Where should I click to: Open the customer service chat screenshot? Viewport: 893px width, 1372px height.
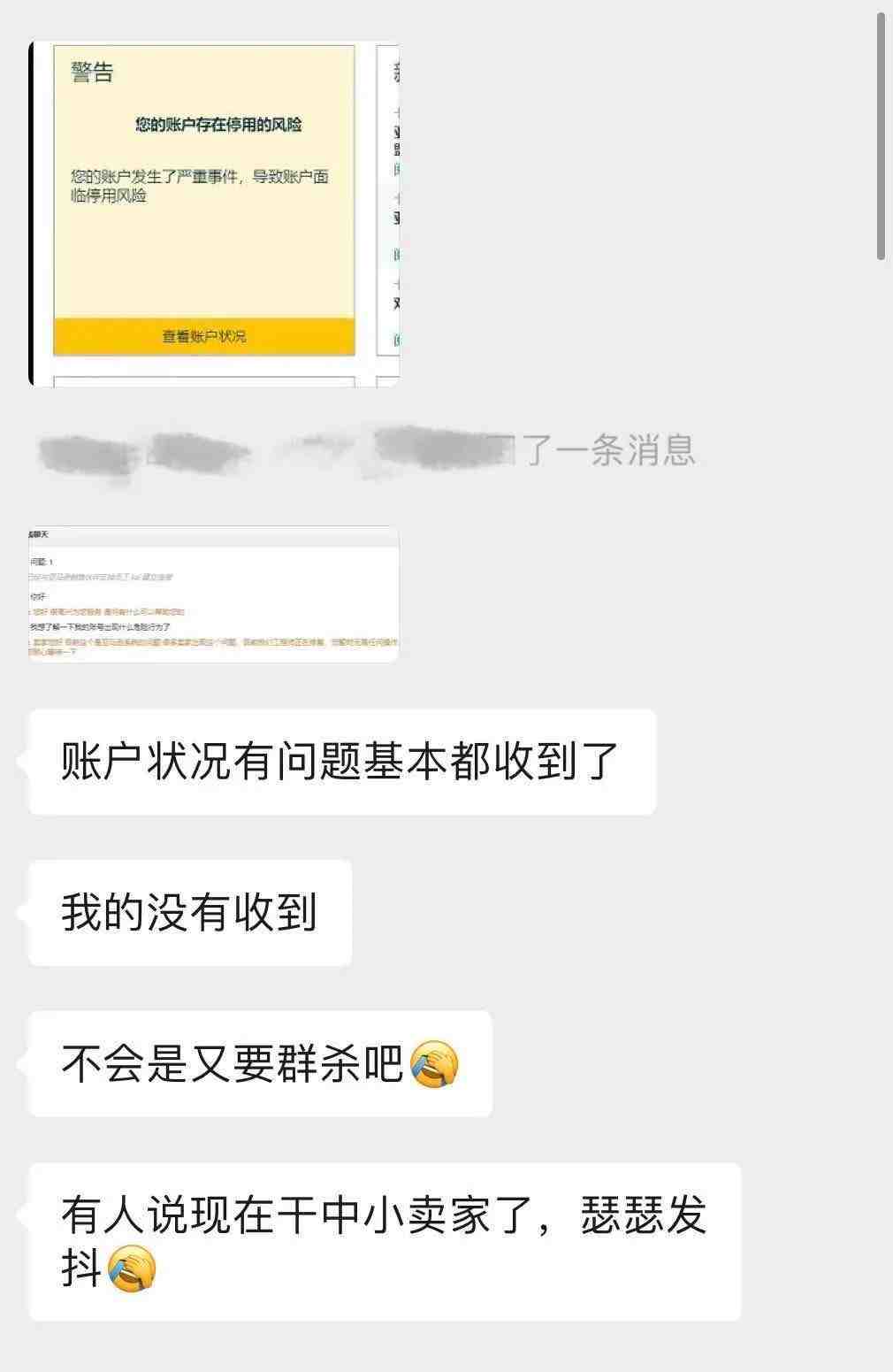point(214,594)
